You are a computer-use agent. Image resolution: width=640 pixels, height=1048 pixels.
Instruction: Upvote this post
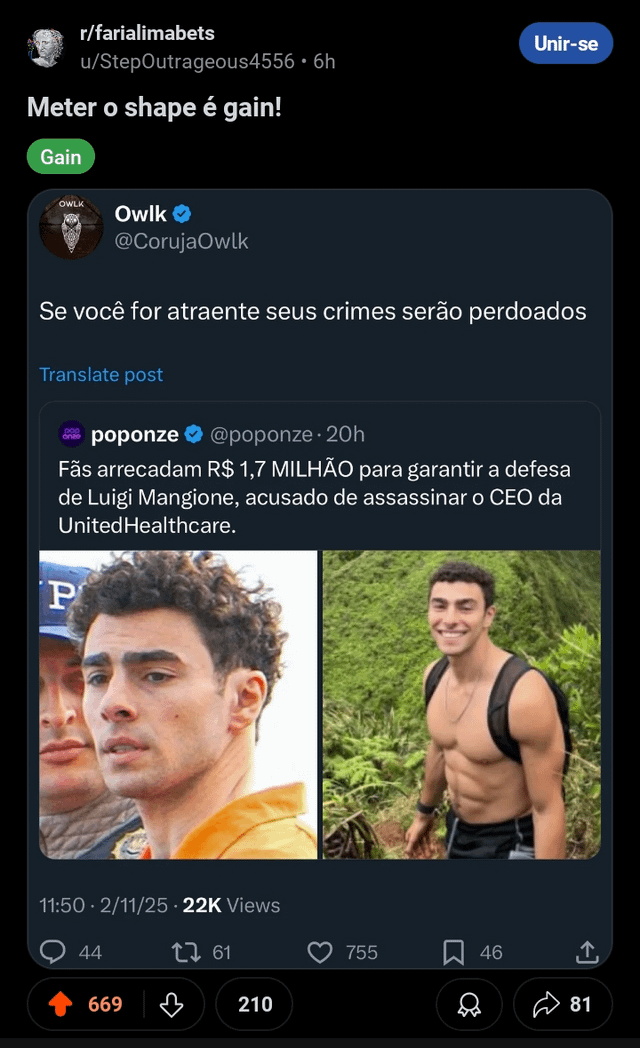pyautogui.click(x=61, y=1004)
